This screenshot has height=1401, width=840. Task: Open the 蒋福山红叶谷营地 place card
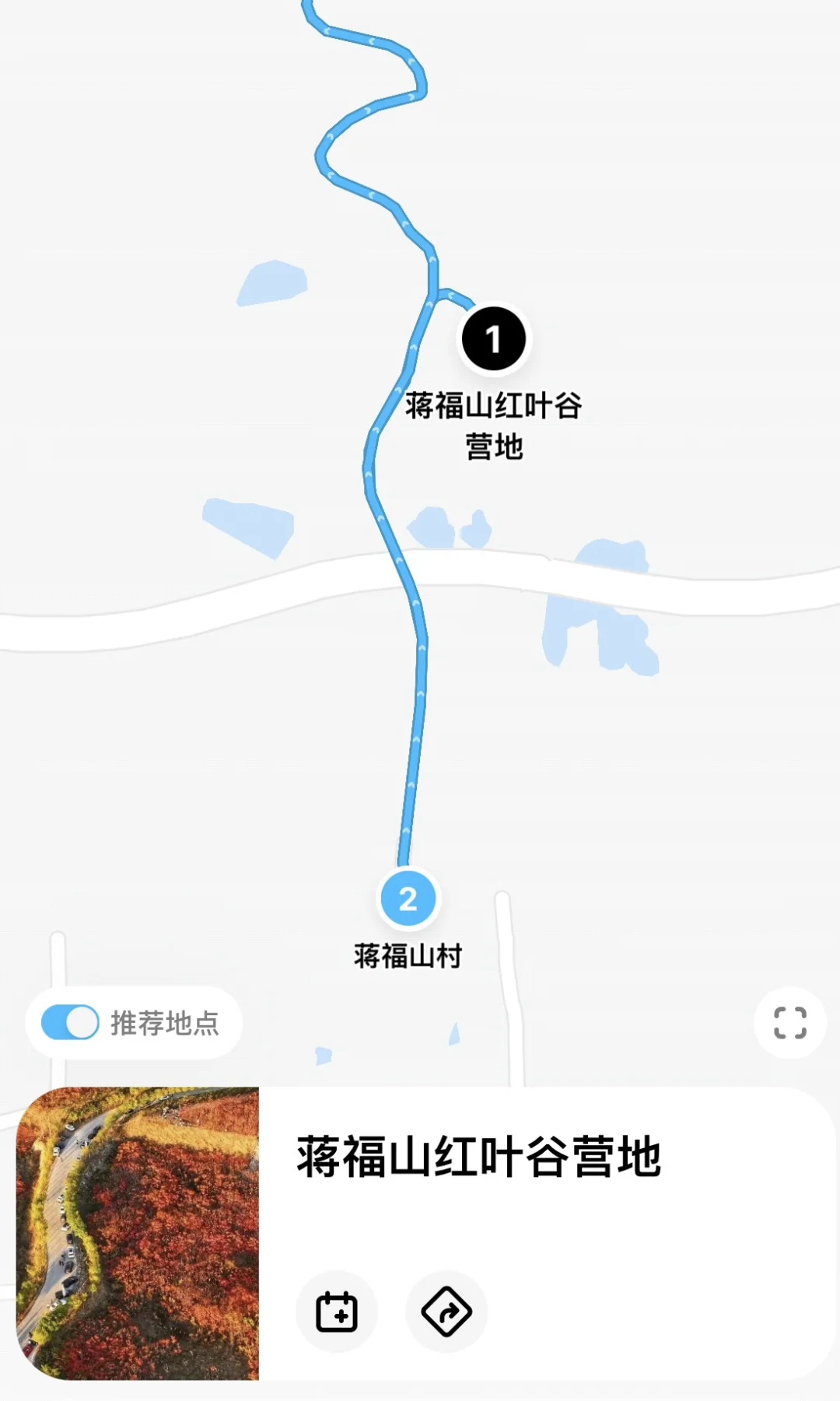(x=478, y=1158)
